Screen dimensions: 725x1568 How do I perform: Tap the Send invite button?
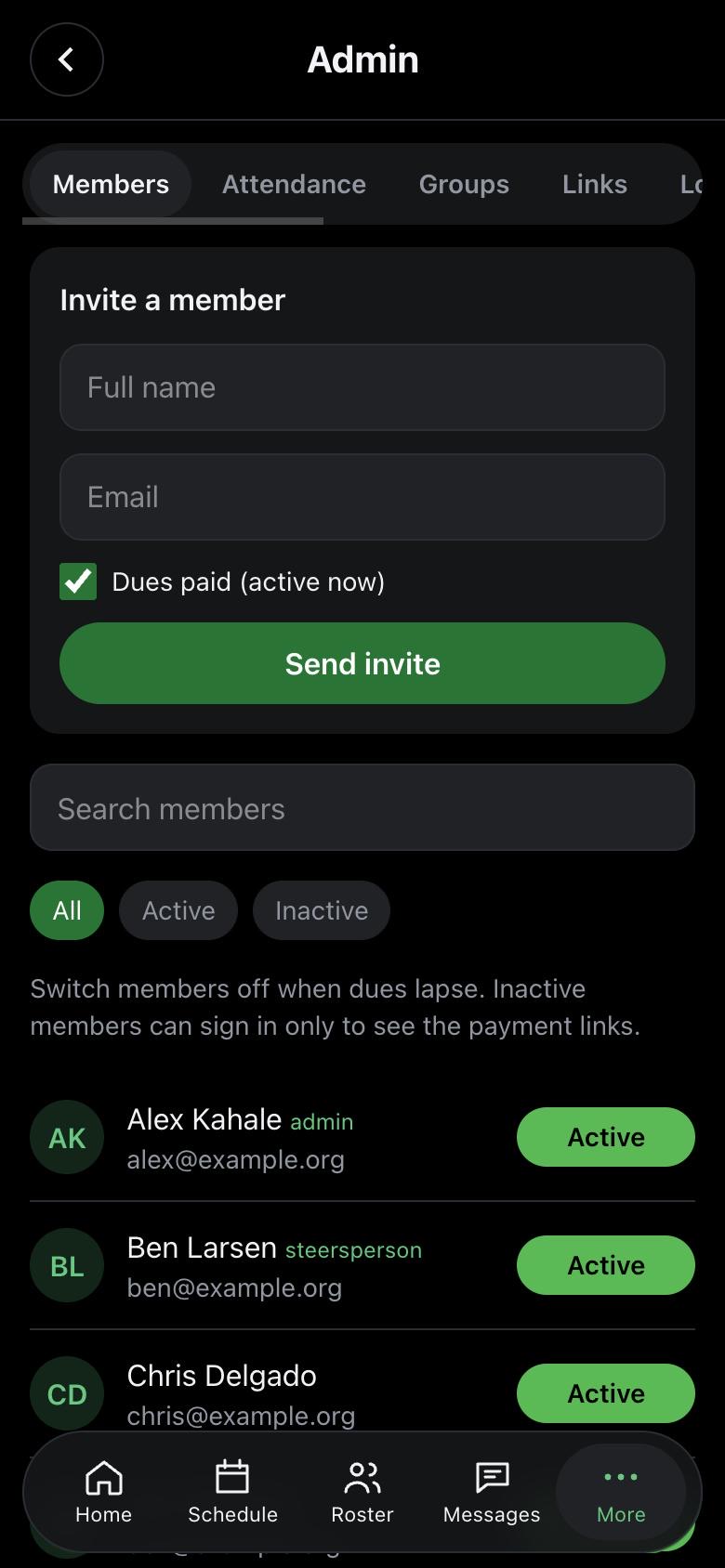click(x=362, y=663)
